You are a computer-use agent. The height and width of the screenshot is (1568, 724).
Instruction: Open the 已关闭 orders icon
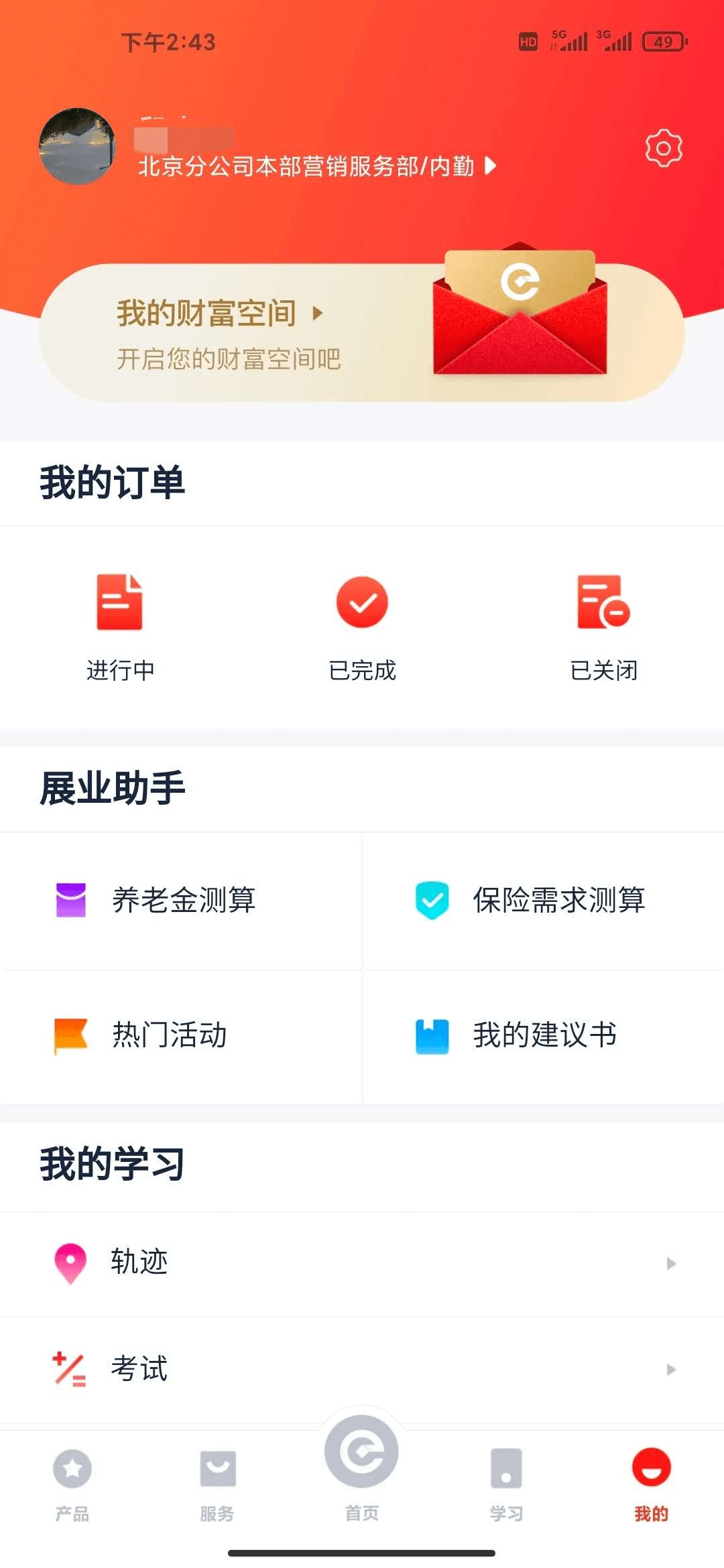point(603,602)
